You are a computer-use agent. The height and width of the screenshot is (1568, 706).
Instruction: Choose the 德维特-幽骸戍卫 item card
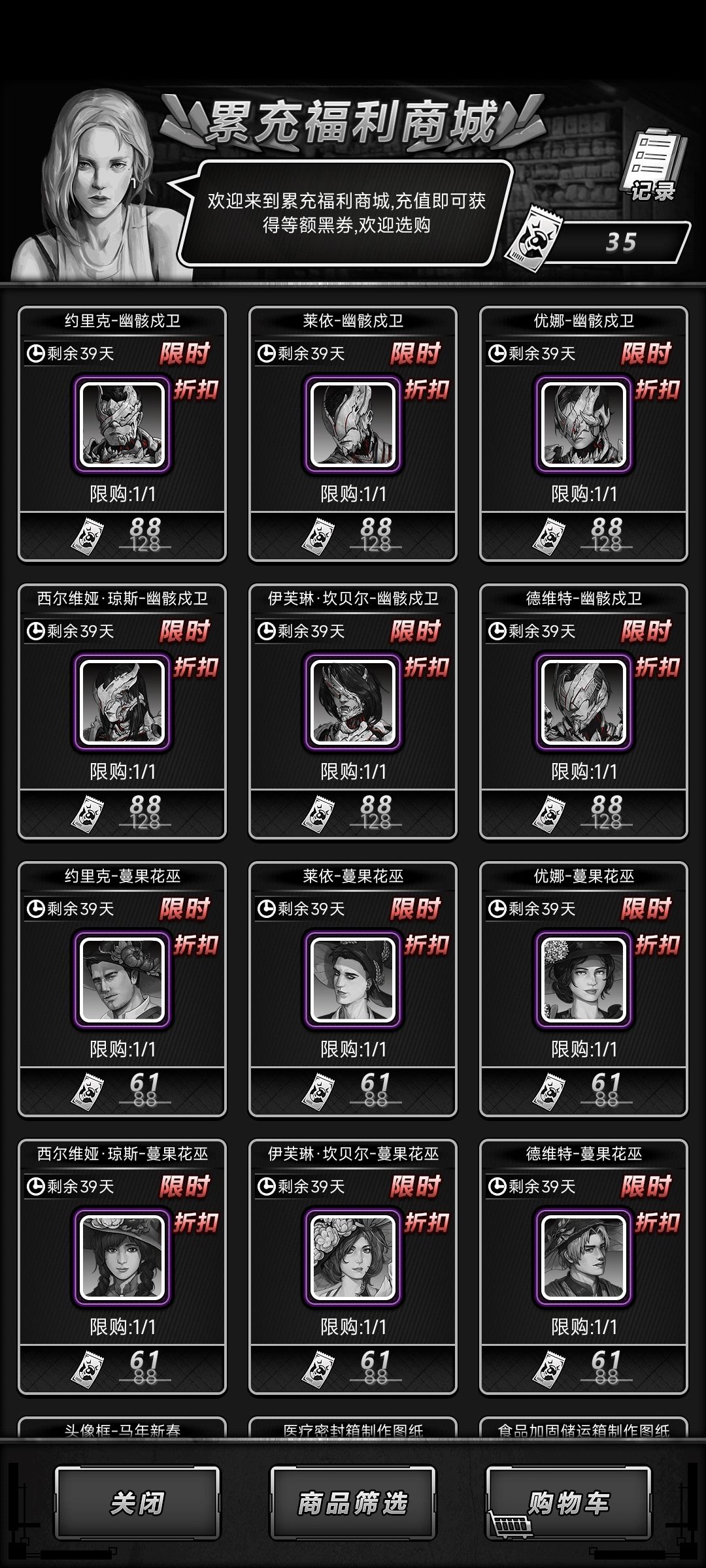pos(584,711)
